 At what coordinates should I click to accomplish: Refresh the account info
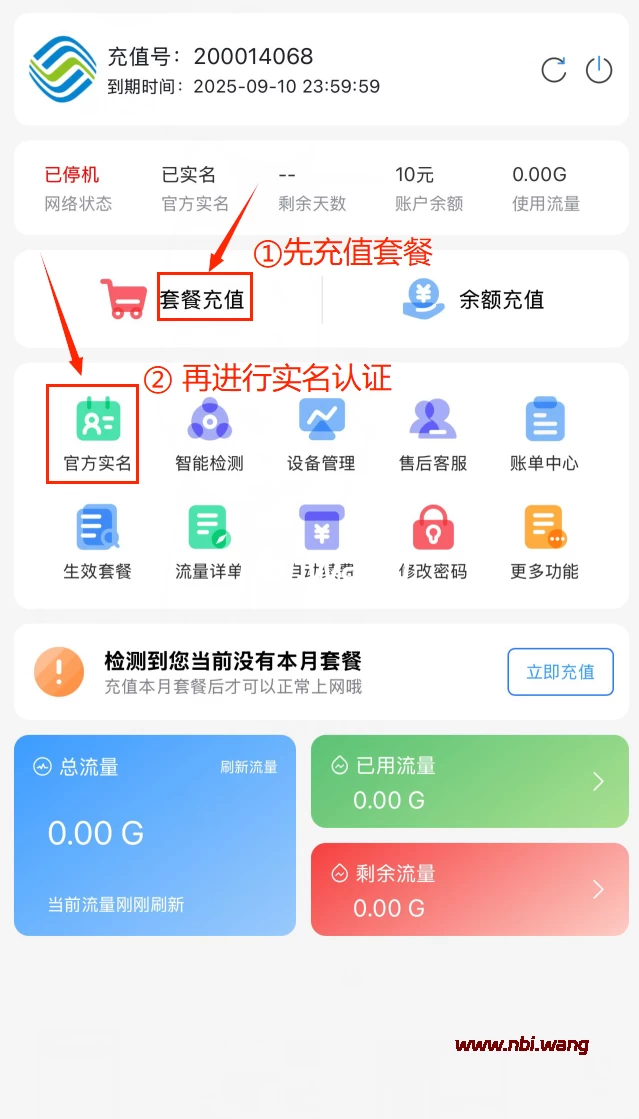click(x=553, y=70)
